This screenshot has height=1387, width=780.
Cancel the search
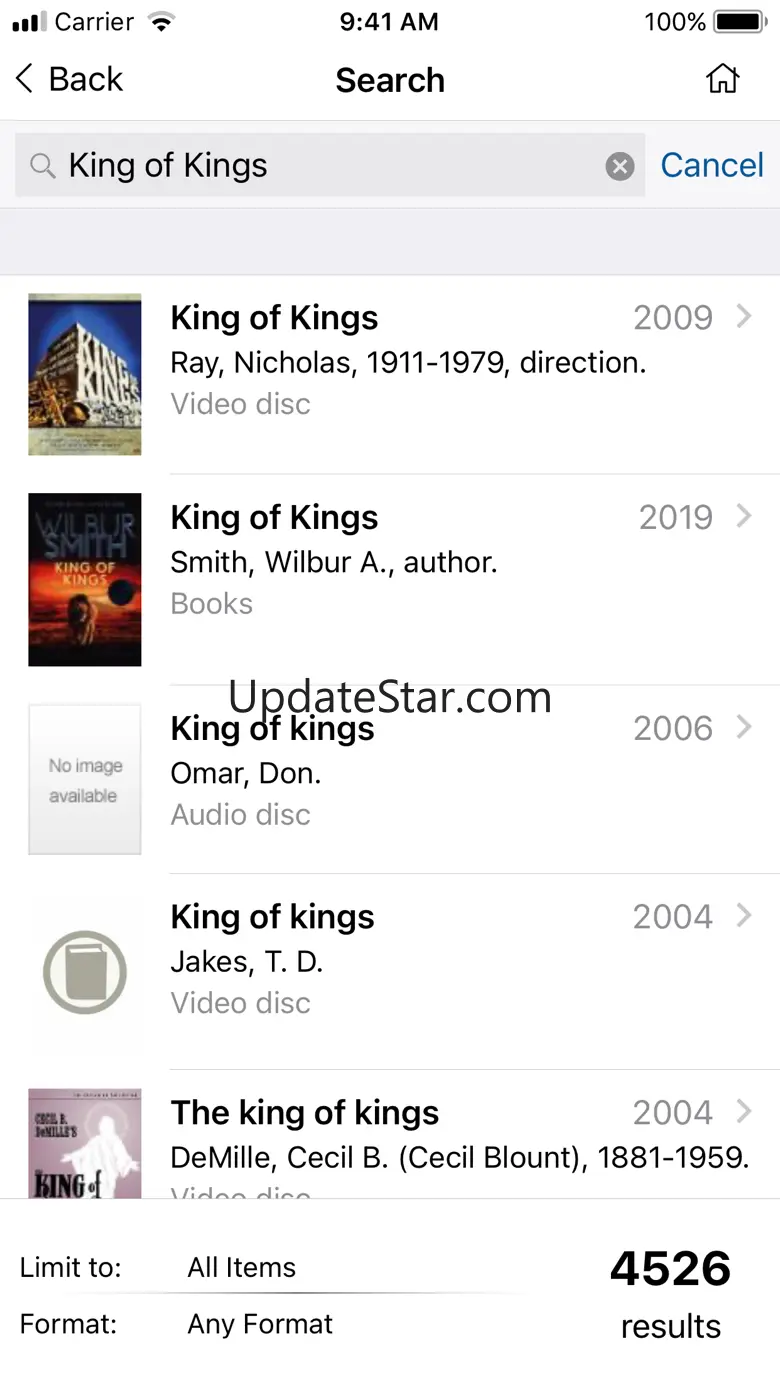(712, 166)
